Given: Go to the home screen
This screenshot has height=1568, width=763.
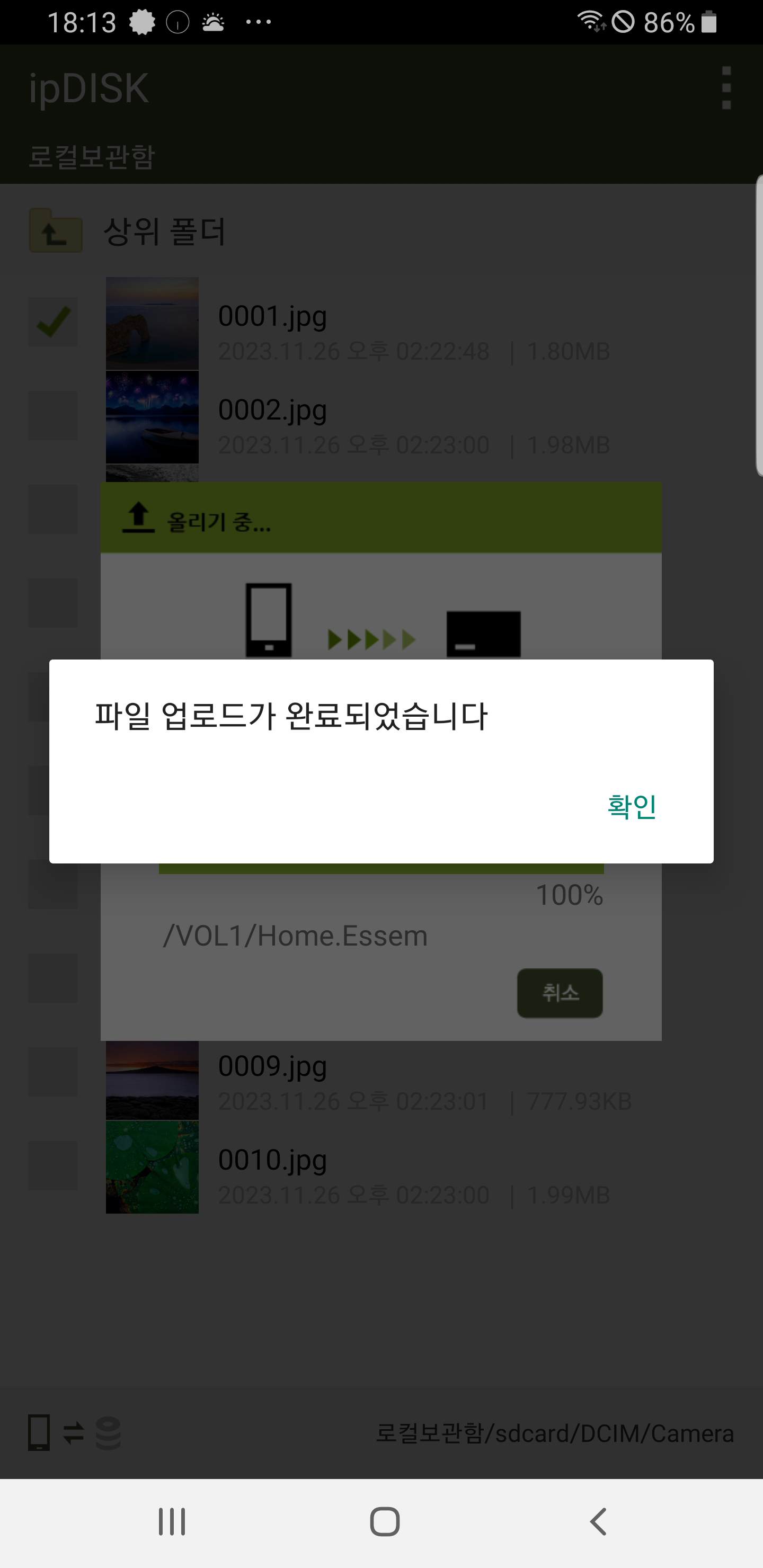Looking at the screenshot, I should click(x=384, y=1522).
